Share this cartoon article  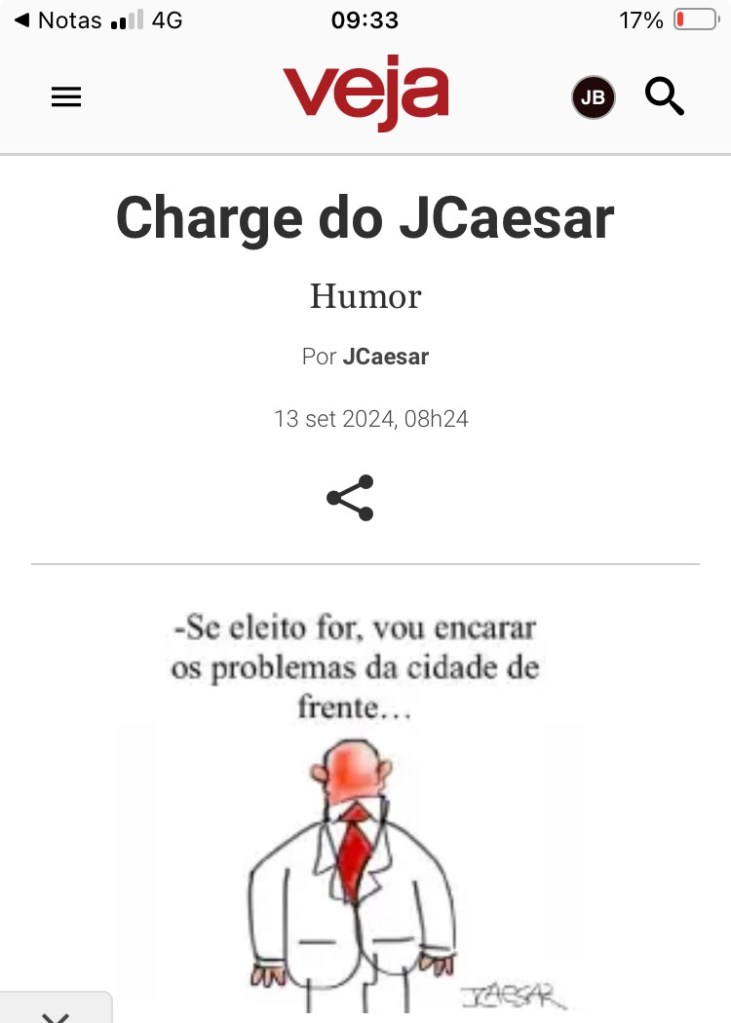pos(350,497)
